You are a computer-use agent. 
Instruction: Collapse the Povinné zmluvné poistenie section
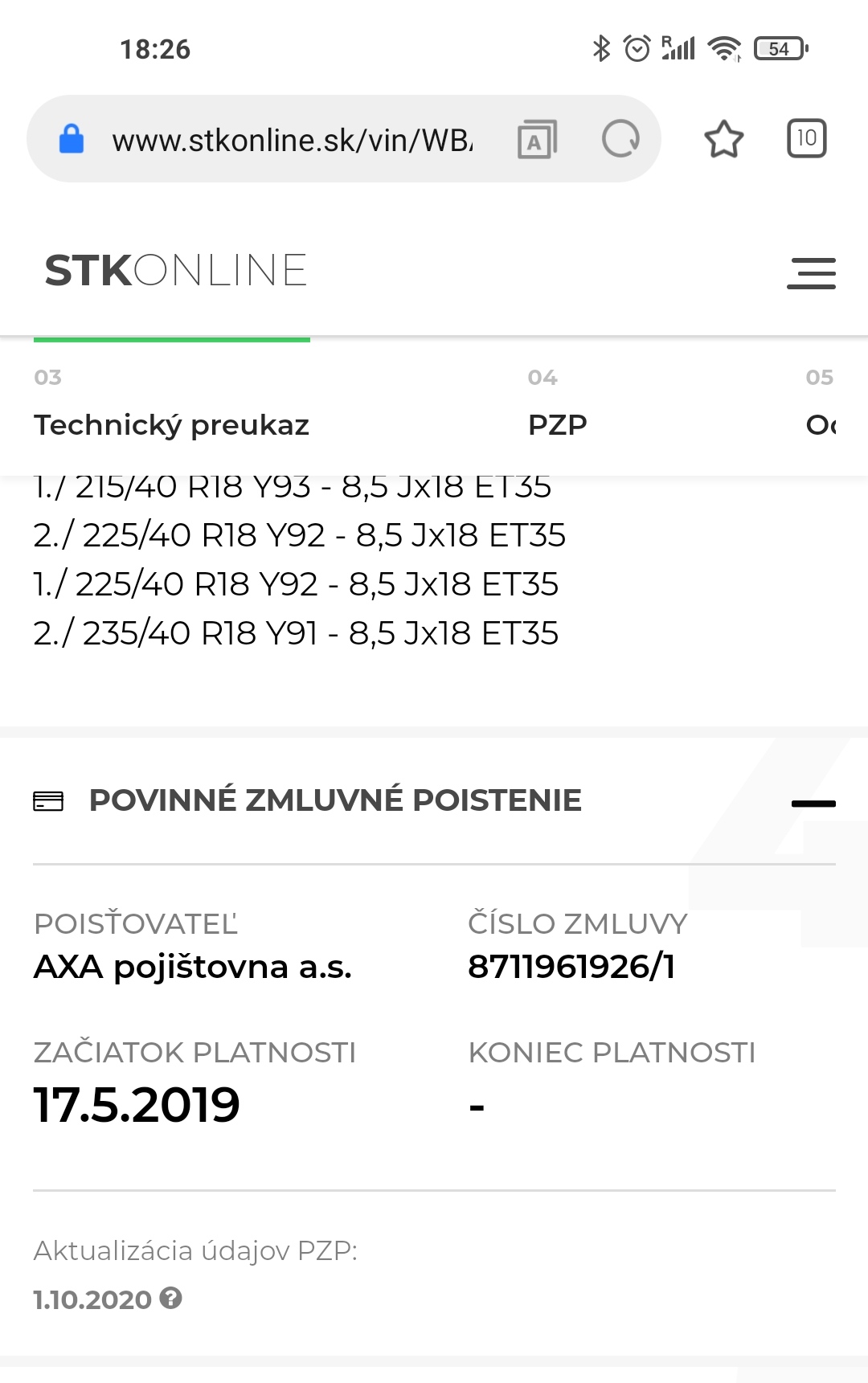(x=813, y=803)
